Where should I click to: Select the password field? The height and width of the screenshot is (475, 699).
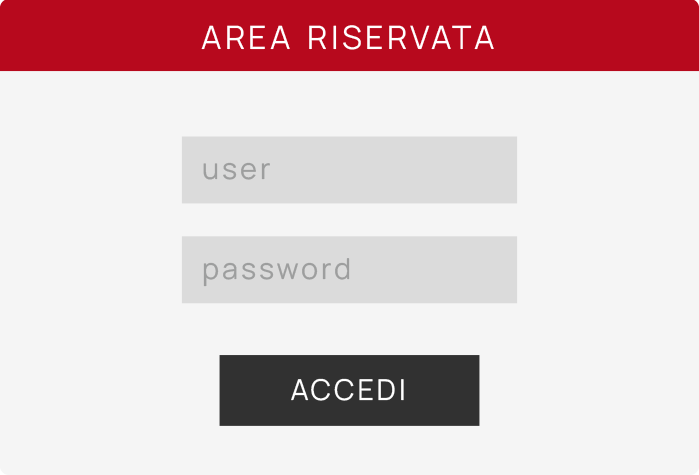click(x=349, y=270)
